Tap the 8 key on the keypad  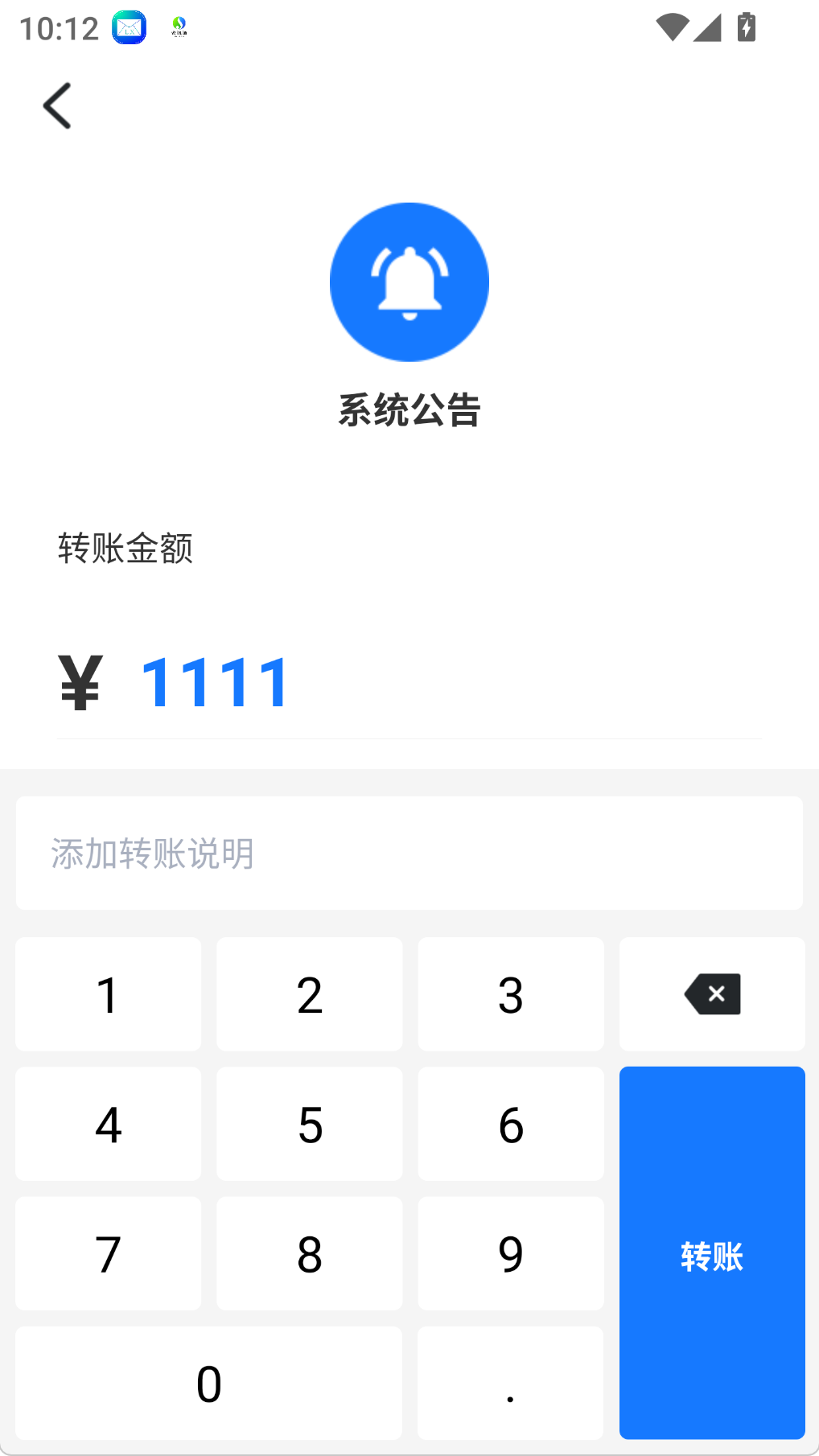[310, 1253]
